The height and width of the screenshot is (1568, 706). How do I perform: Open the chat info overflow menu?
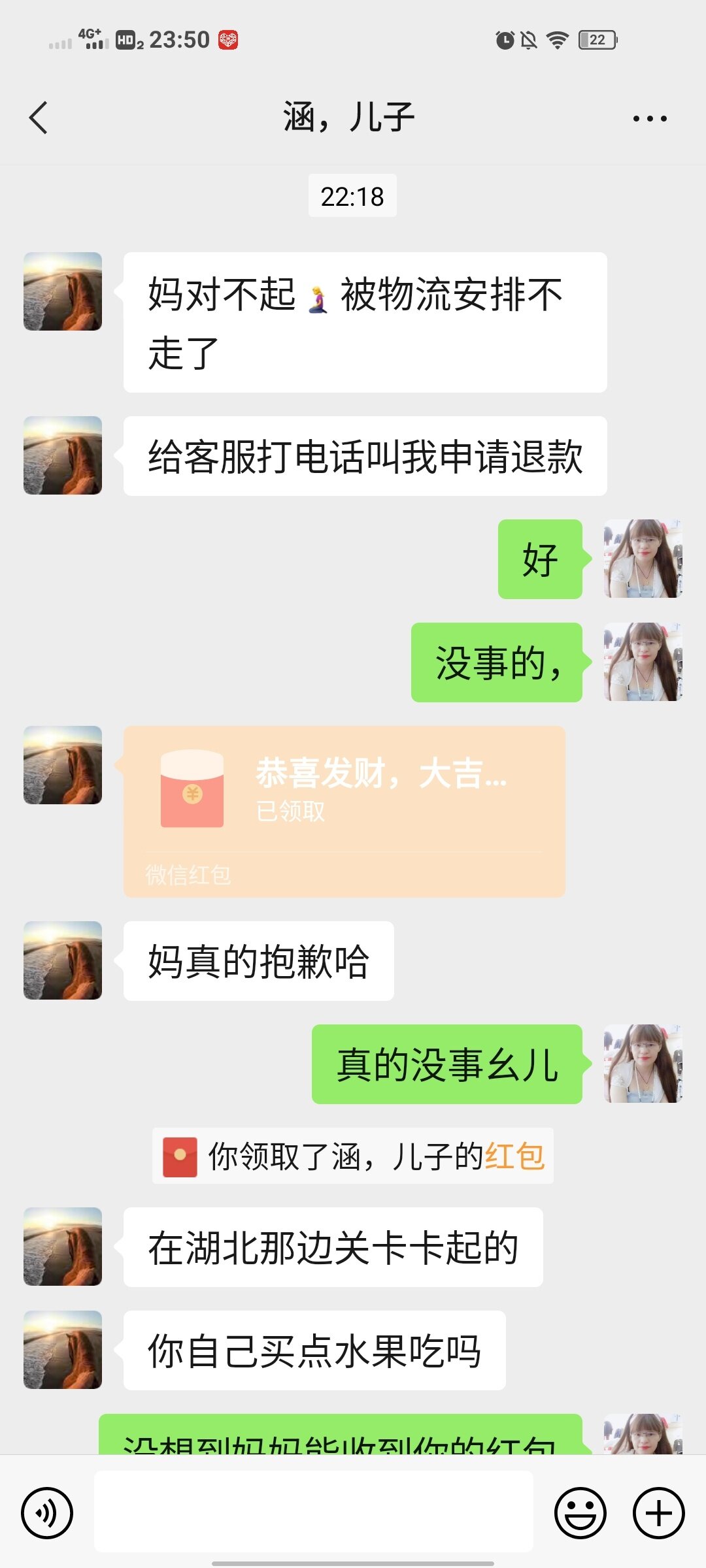(x=649, y=119)
